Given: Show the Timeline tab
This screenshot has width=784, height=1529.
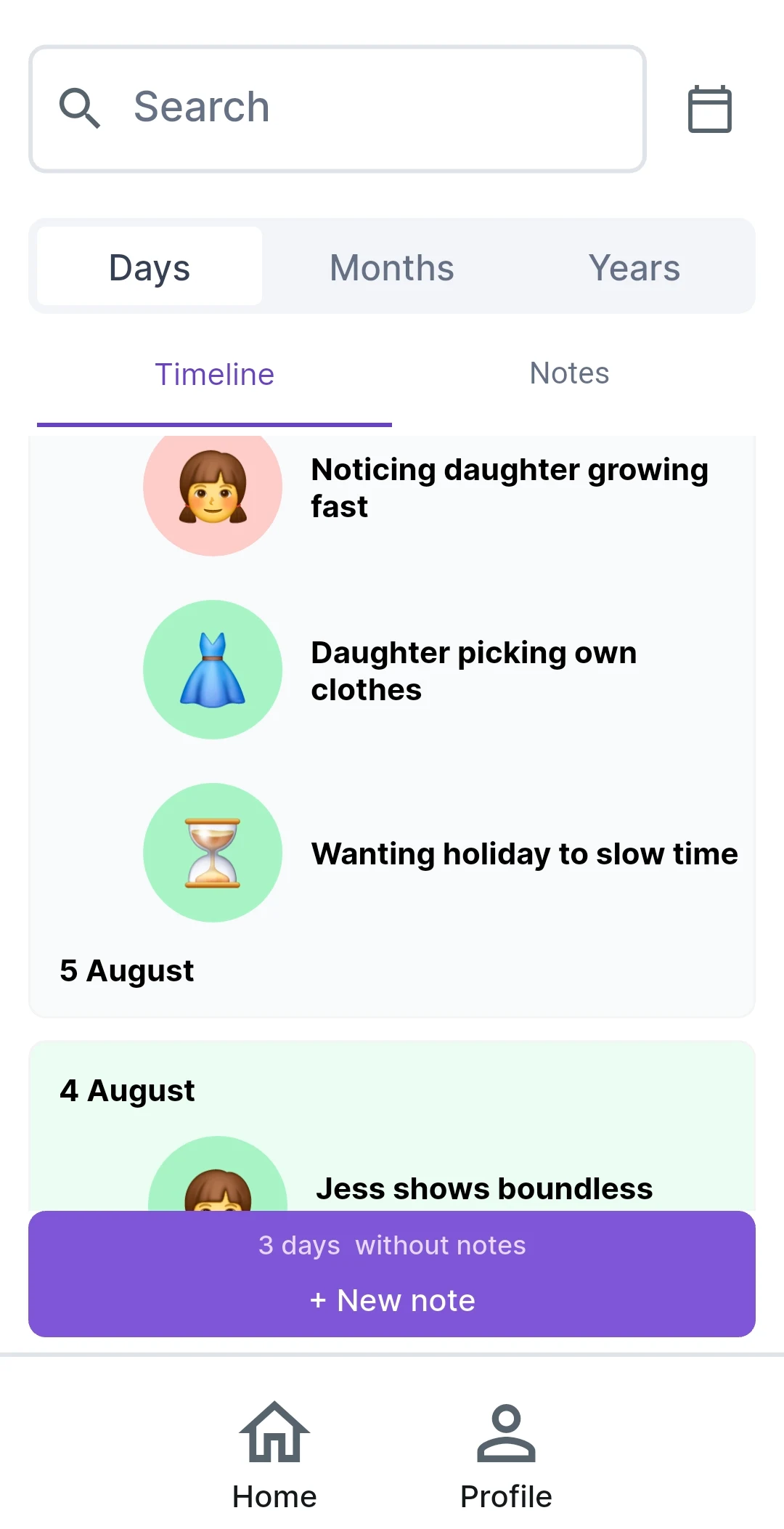Looking at the screenshot, I should tap(214, 375).
